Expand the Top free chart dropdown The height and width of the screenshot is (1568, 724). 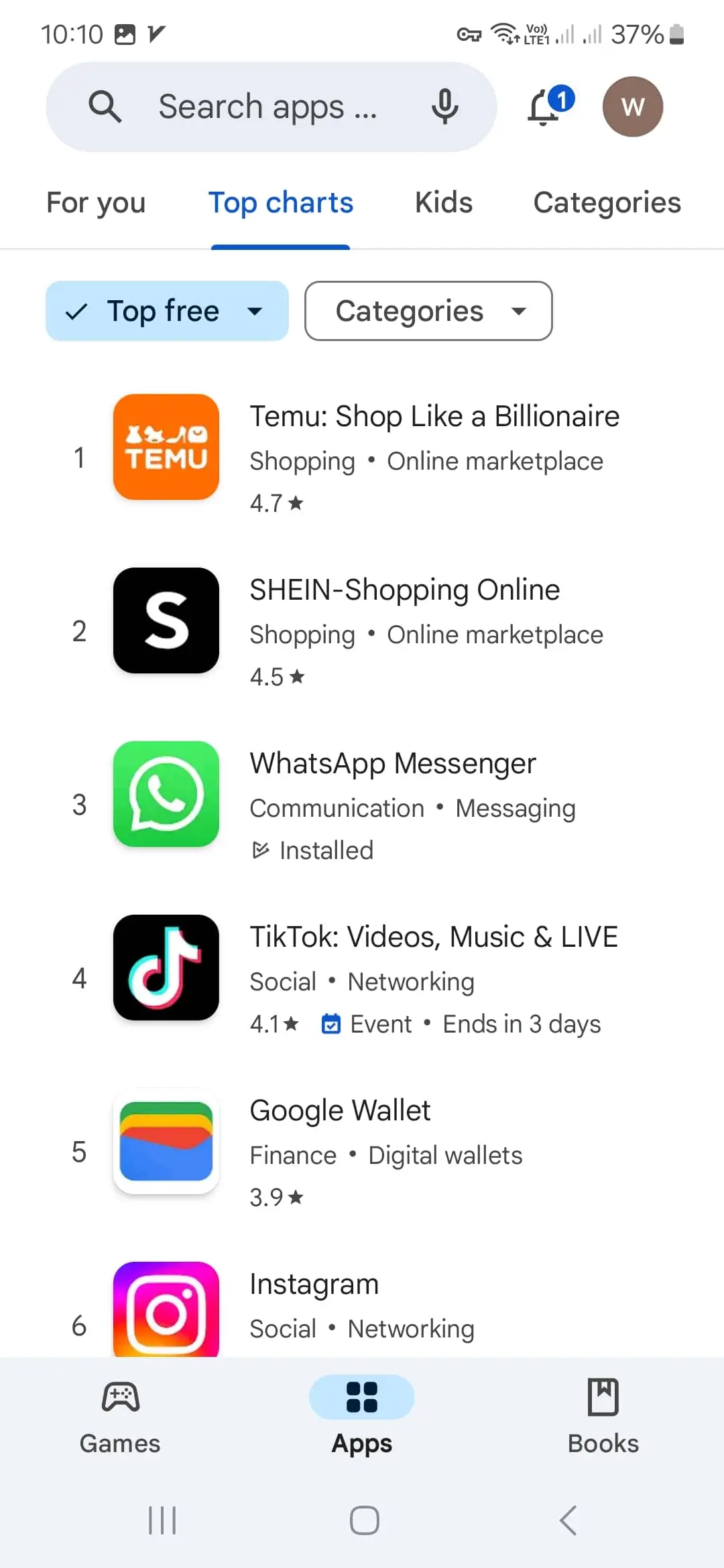coord(167,311)
